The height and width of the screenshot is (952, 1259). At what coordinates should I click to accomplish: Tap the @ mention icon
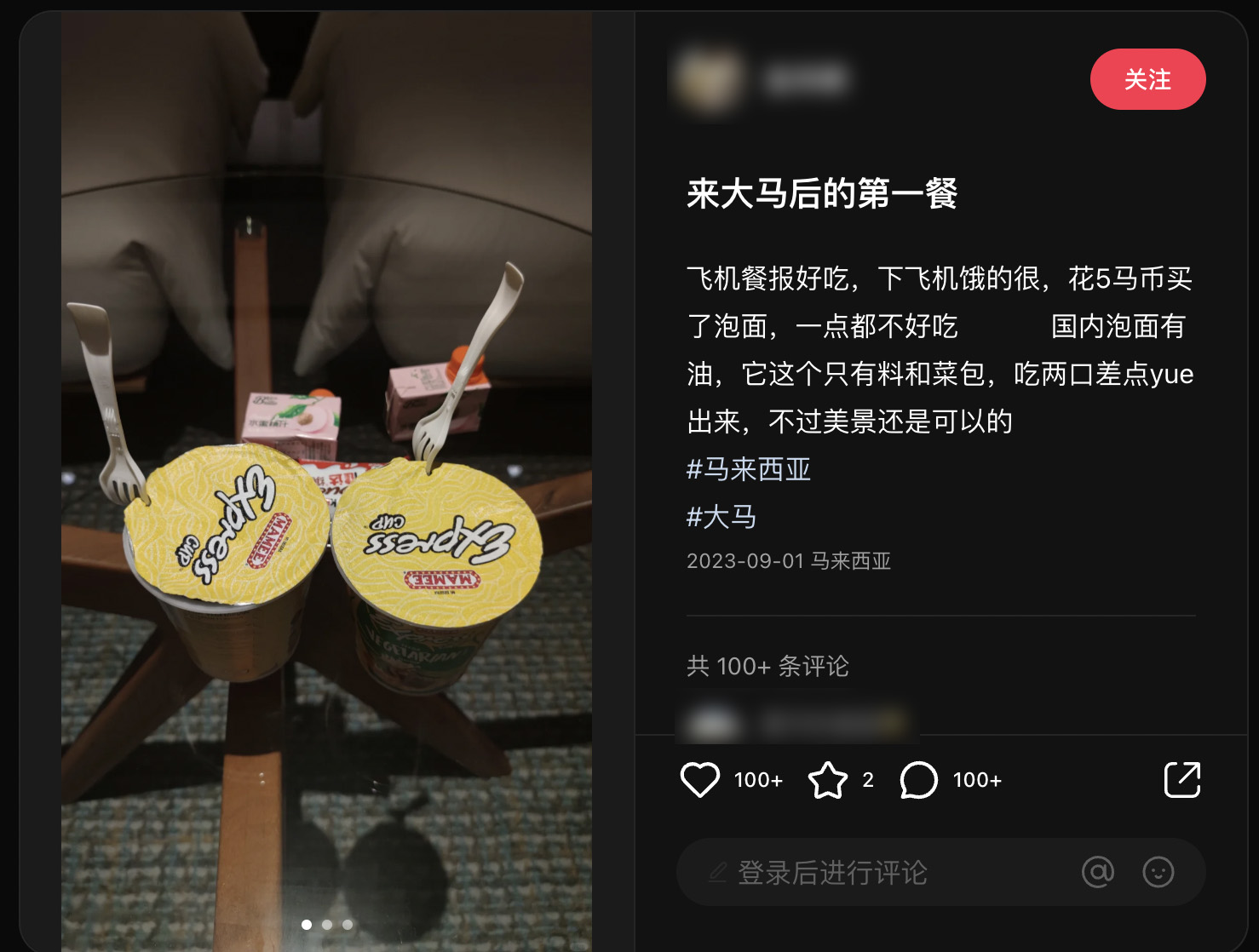pos(1097,872)
